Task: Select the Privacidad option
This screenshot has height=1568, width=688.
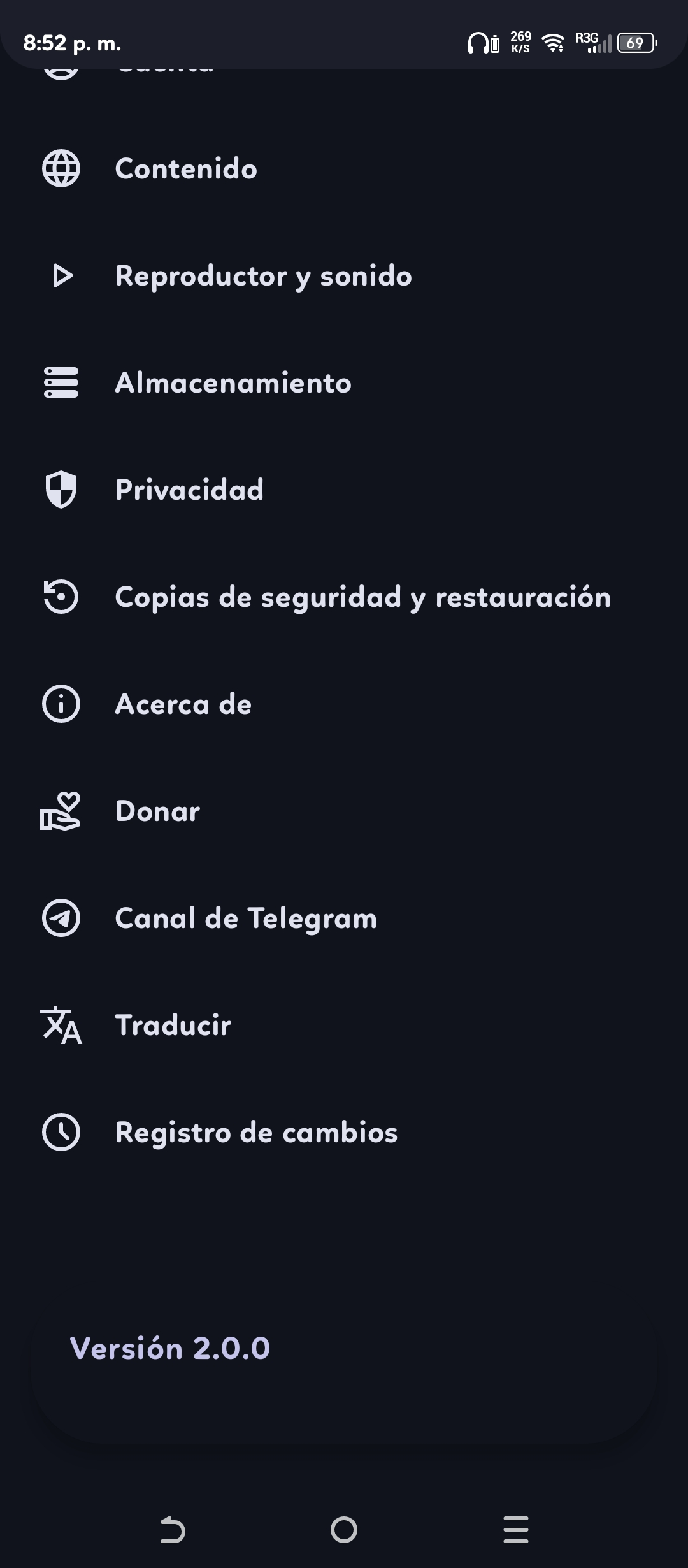Action: (x=189, y=490)
